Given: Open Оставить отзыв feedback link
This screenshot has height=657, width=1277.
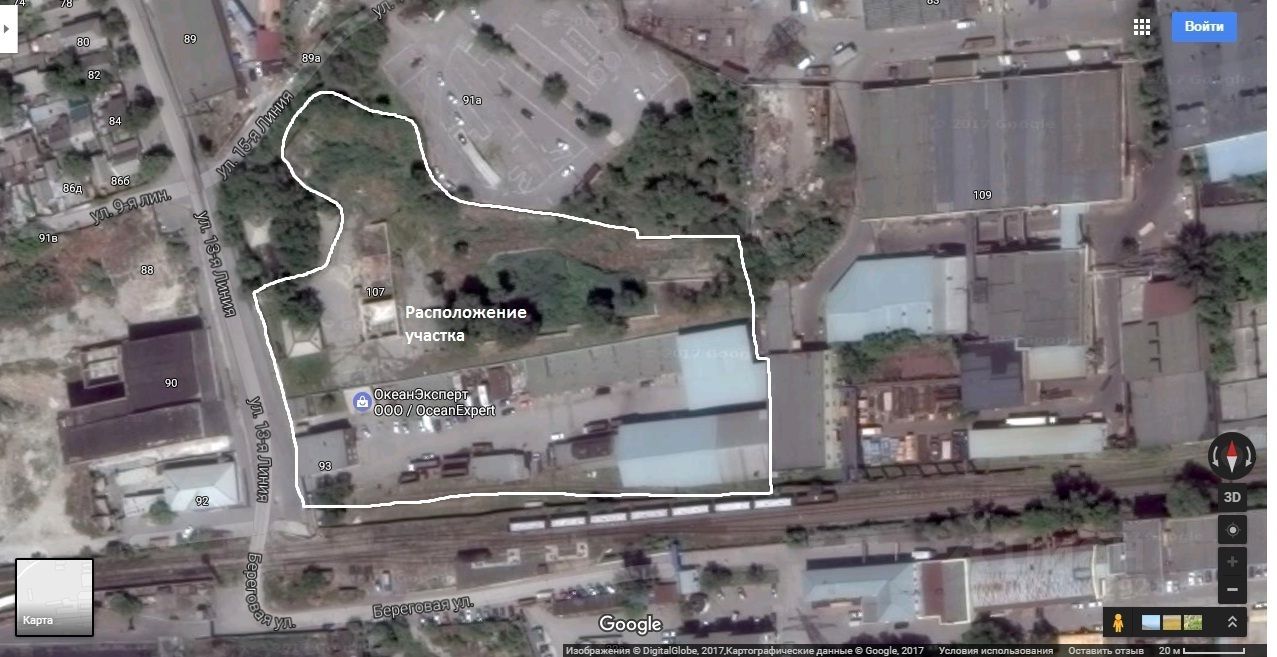Looking at the screenshot, I should point(1105,651).
